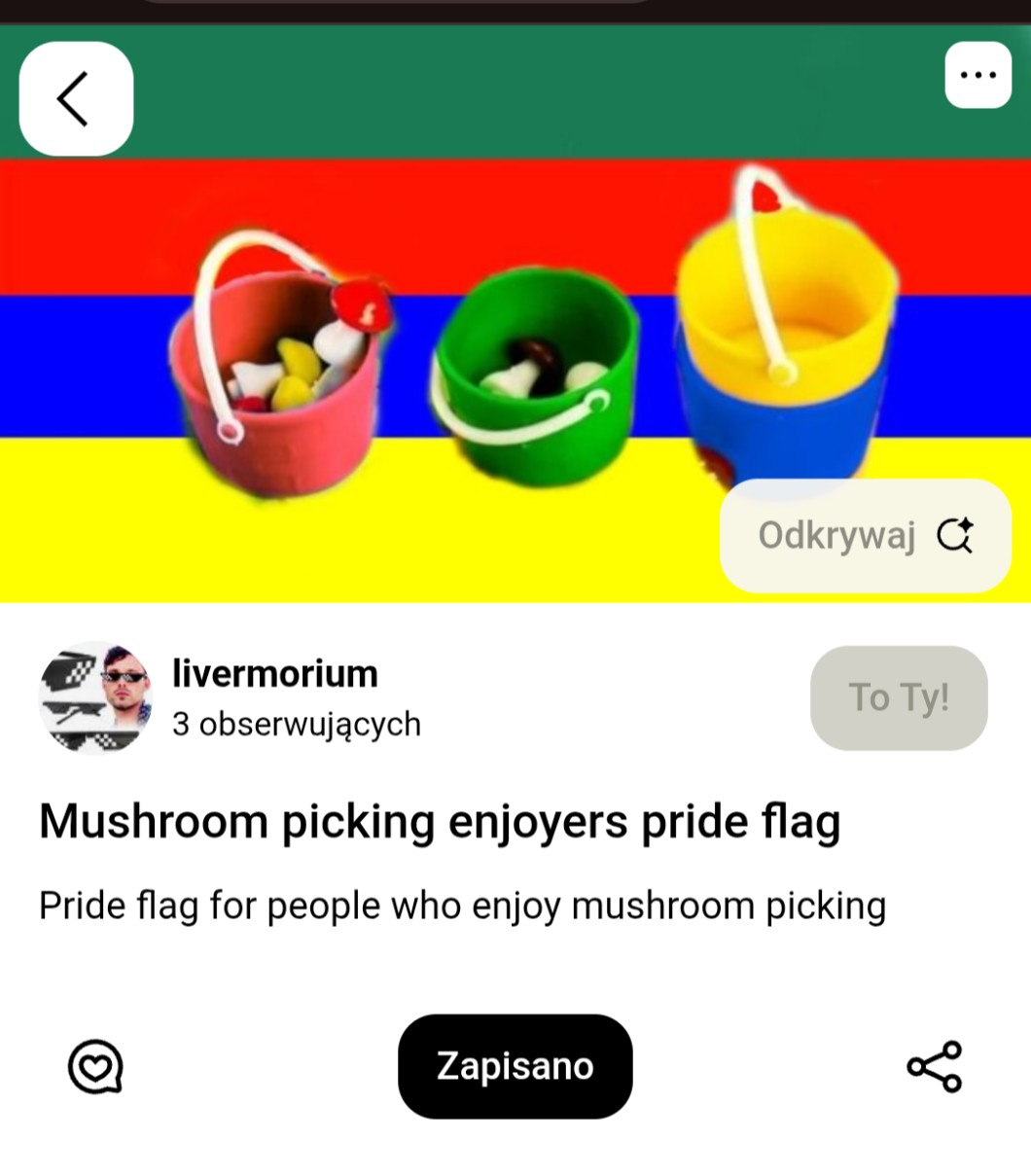Viewport: 1031px width, 1176px height.
Task: Tap the Zapisano saved button
Action: [515, 1066]
